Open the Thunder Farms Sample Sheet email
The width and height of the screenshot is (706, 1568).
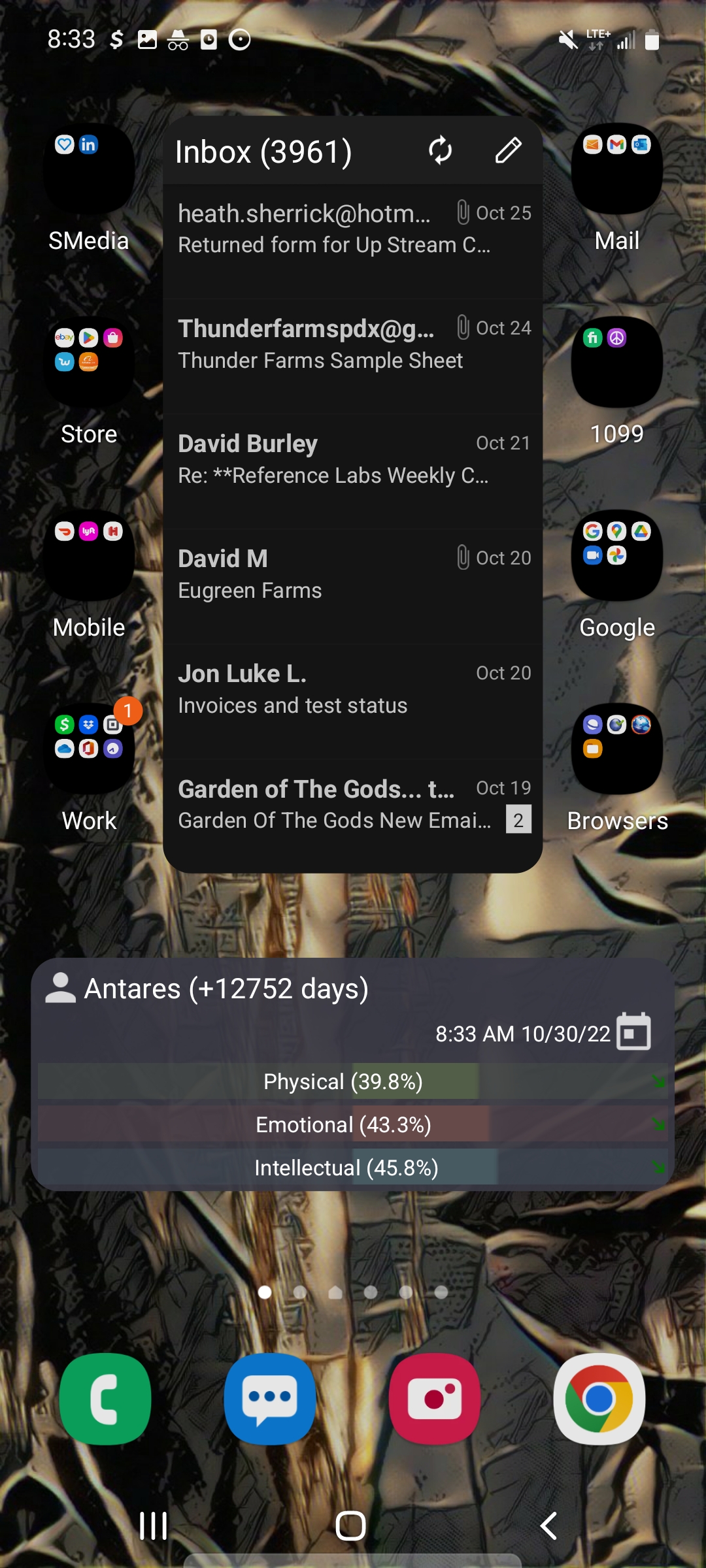[353, 344]
